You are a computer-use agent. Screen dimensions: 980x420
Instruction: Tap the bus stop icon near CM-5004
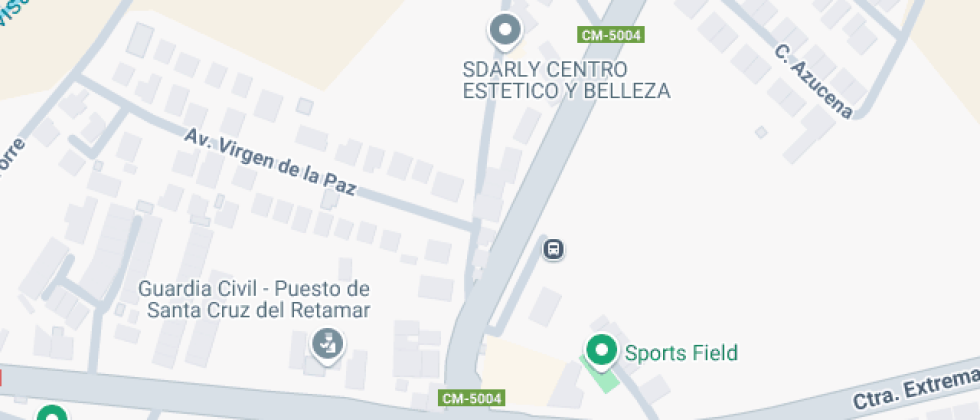[x=553, y=249]
